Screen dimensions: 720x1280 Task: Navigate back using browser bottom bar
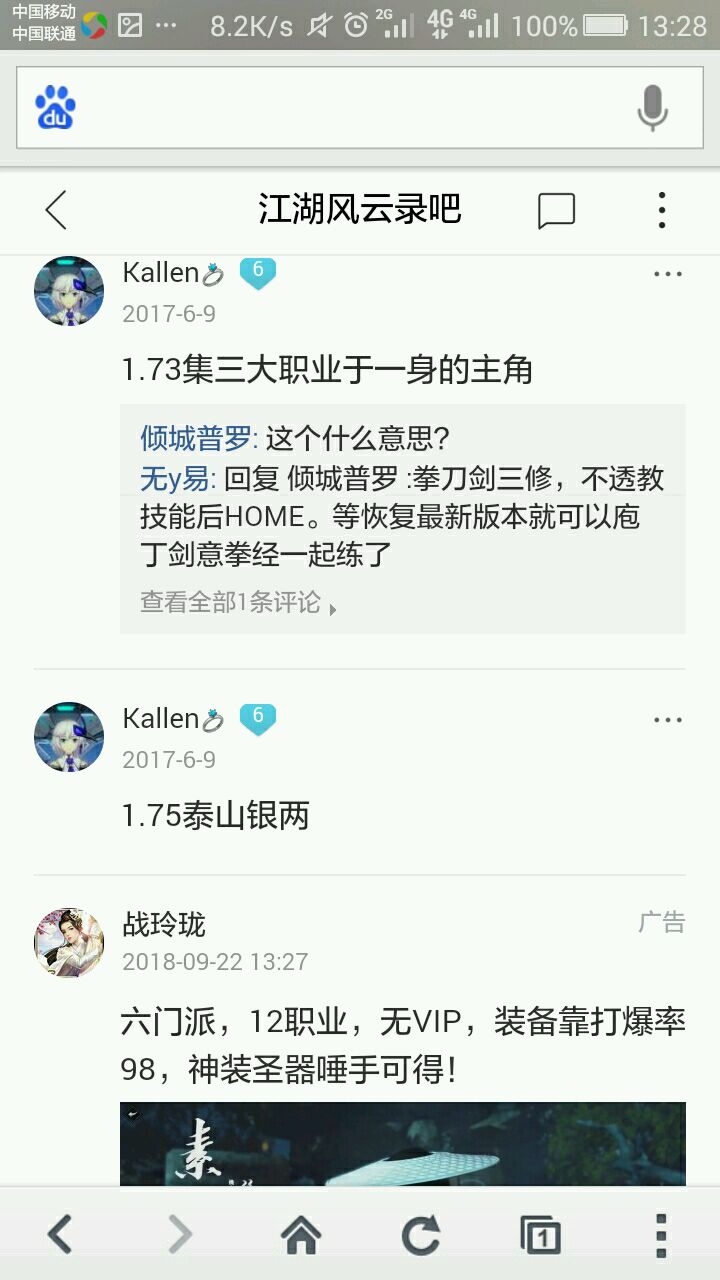(60, 1235)
